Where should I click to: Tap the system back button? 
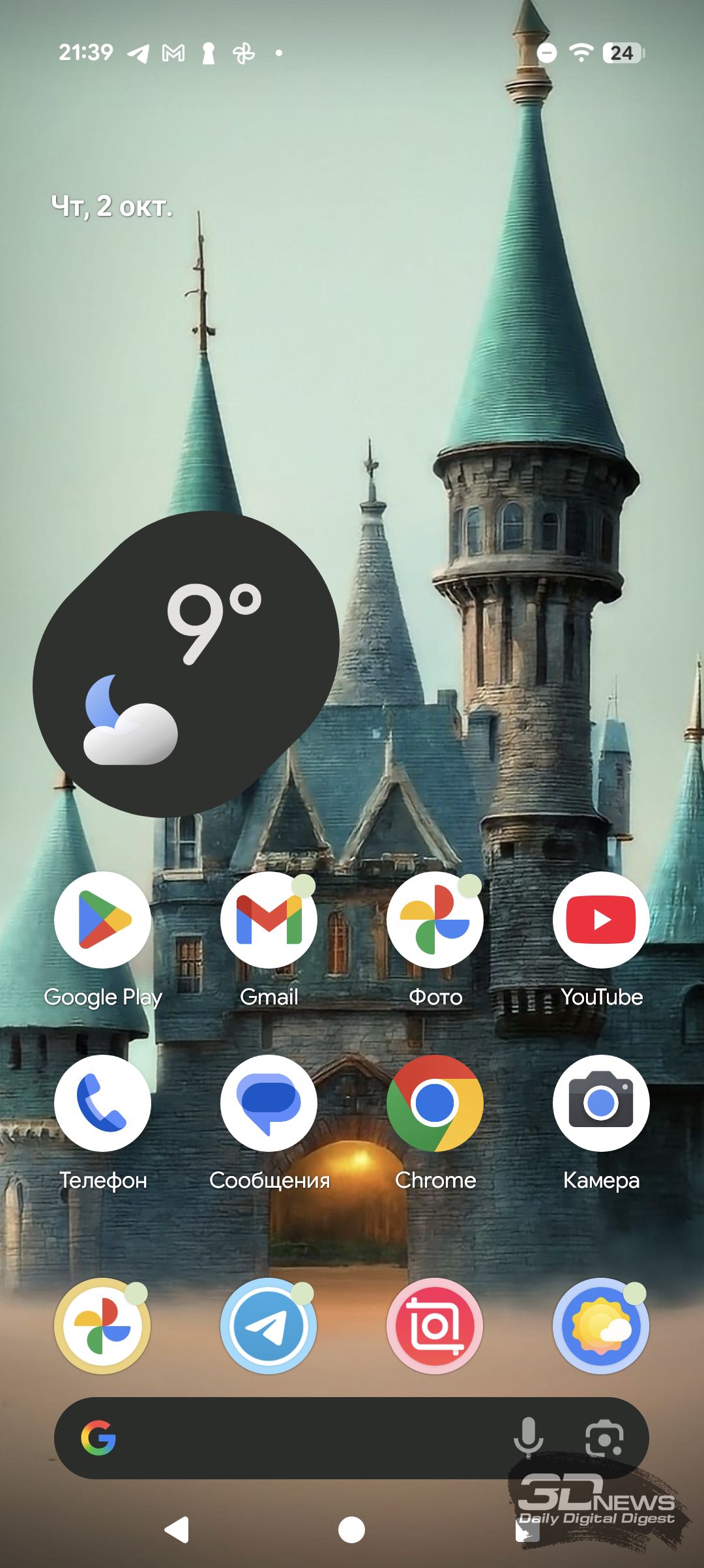[177, 1530]
